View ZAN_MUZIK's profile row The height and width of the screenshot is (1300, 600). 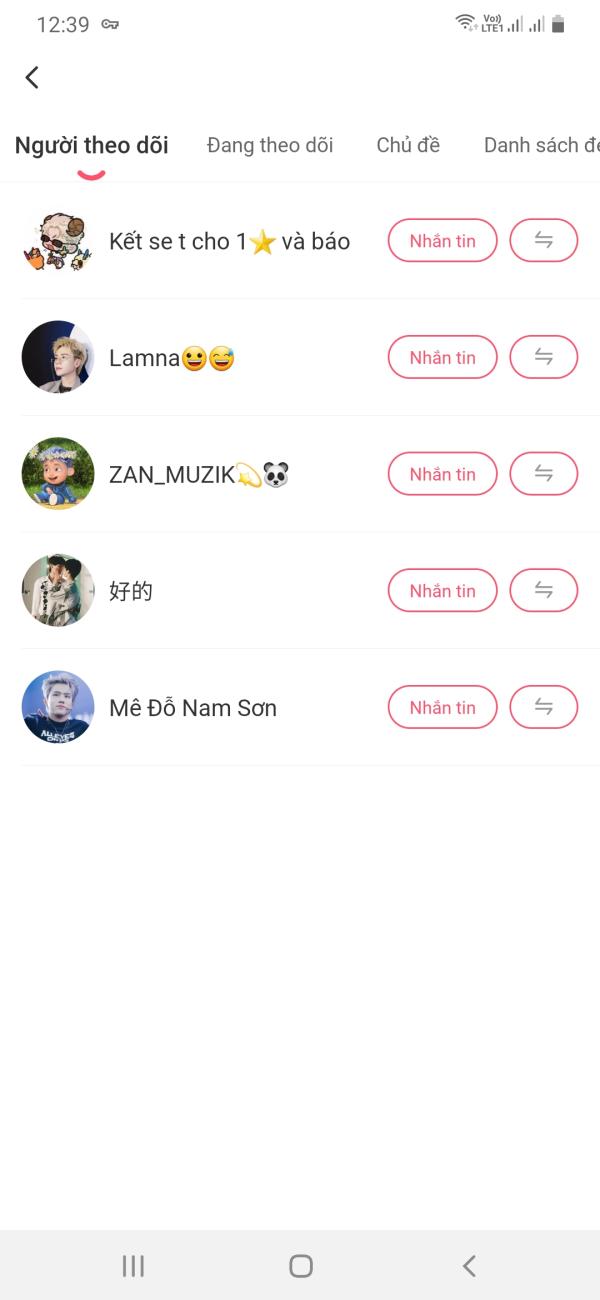click(x=170, y=474)
